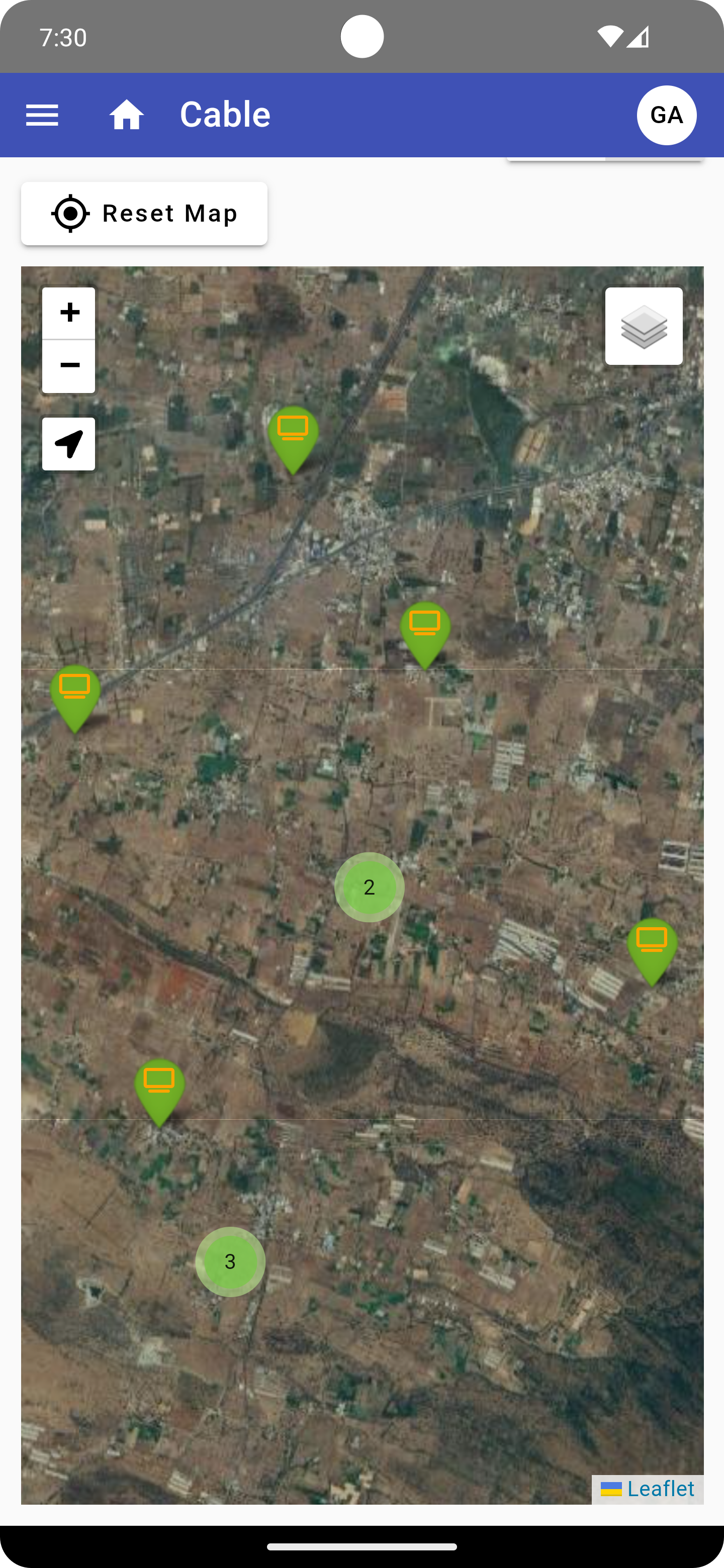Expand the cluster marker showing 3
Image resolution: width=724 pixels, height=1568 pixels.
[x=230, y=1261]
